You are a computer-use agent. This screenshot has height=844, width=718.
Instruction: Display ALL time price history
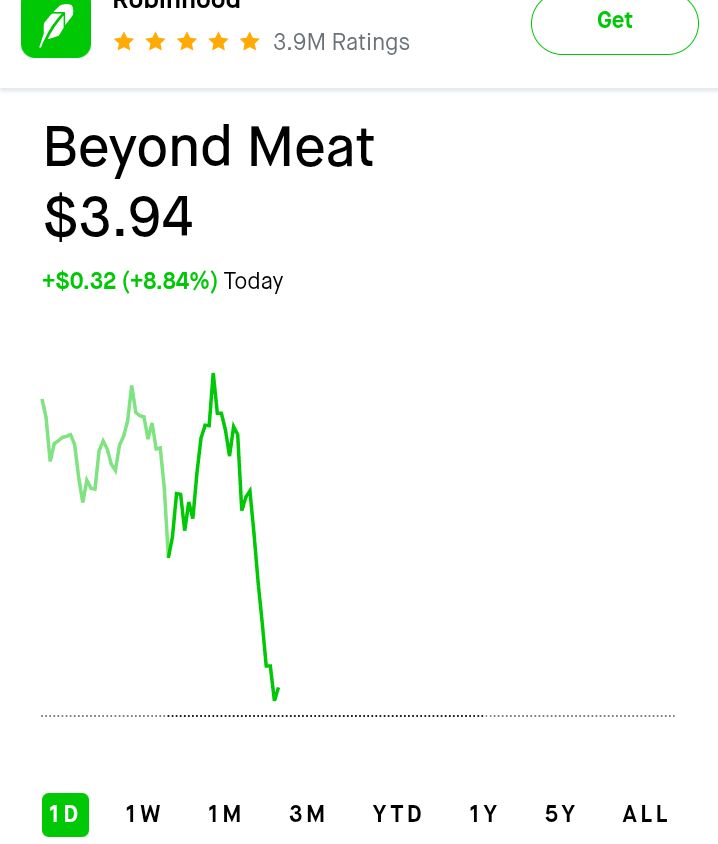tap(646, 814)
